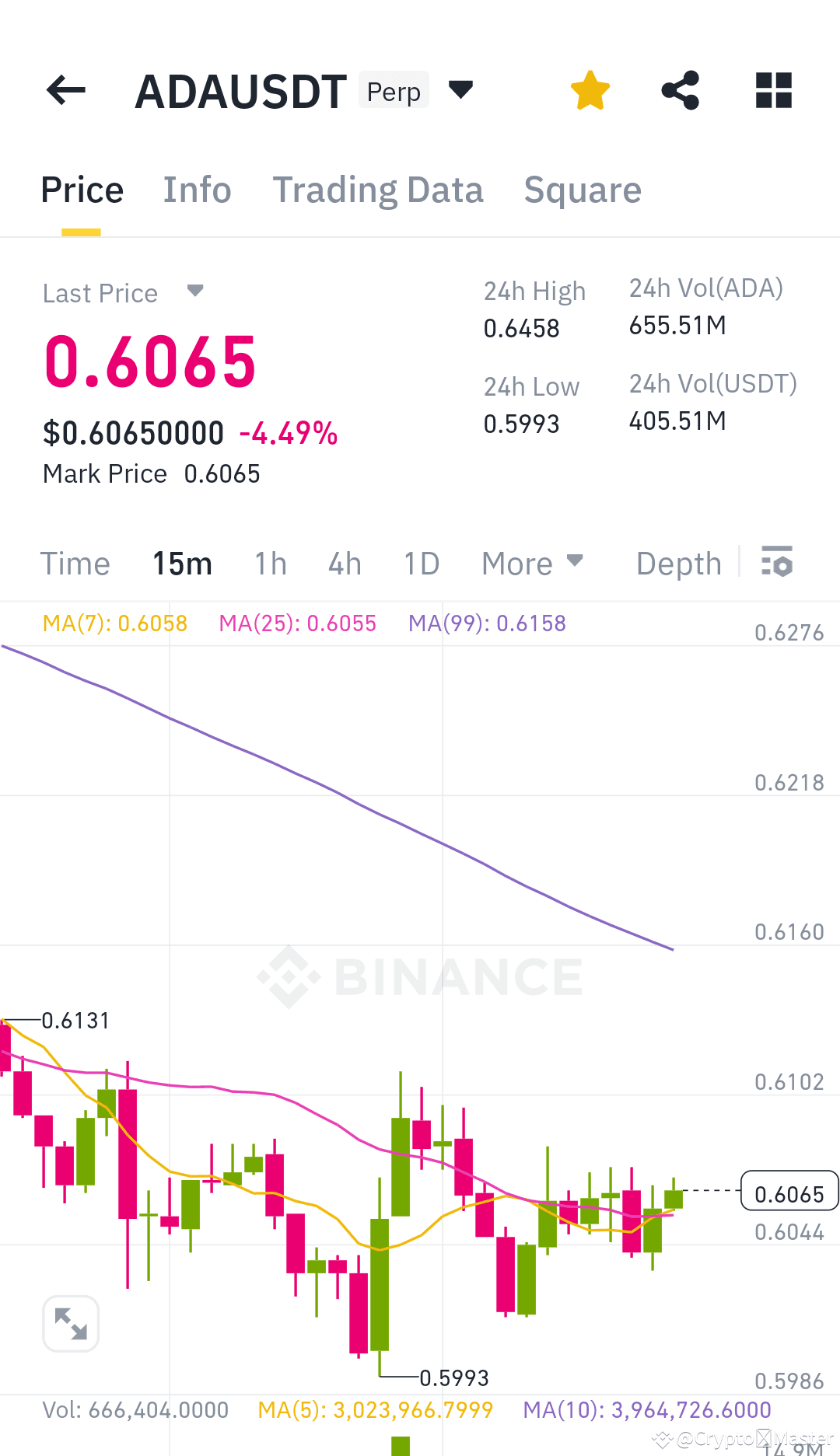Screen dimensions: 840x1456
Task: Toggle the 15m timeframe selection
Action: coord(182,563)
